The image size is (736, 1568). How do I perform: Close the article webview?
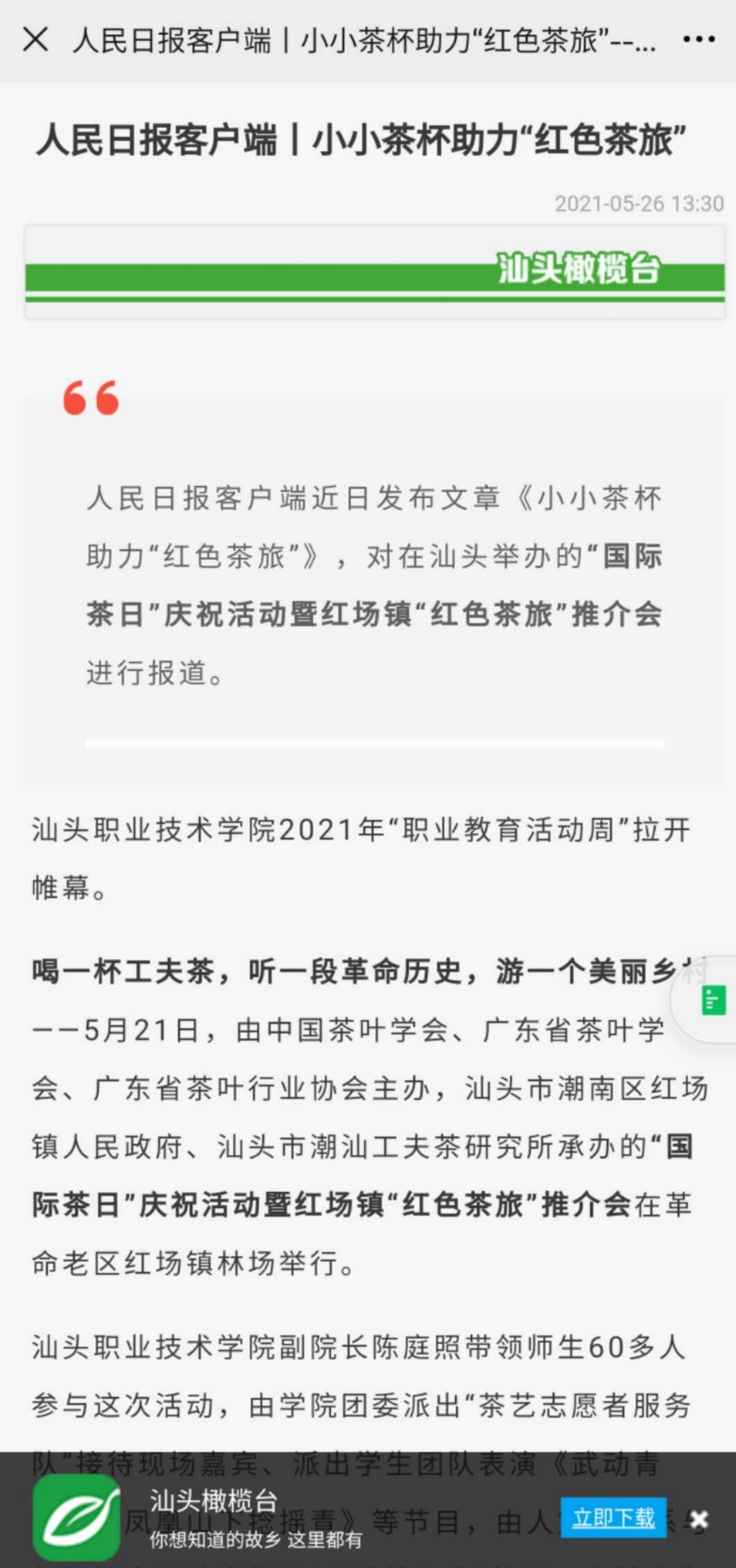click(x=35, y=40)
